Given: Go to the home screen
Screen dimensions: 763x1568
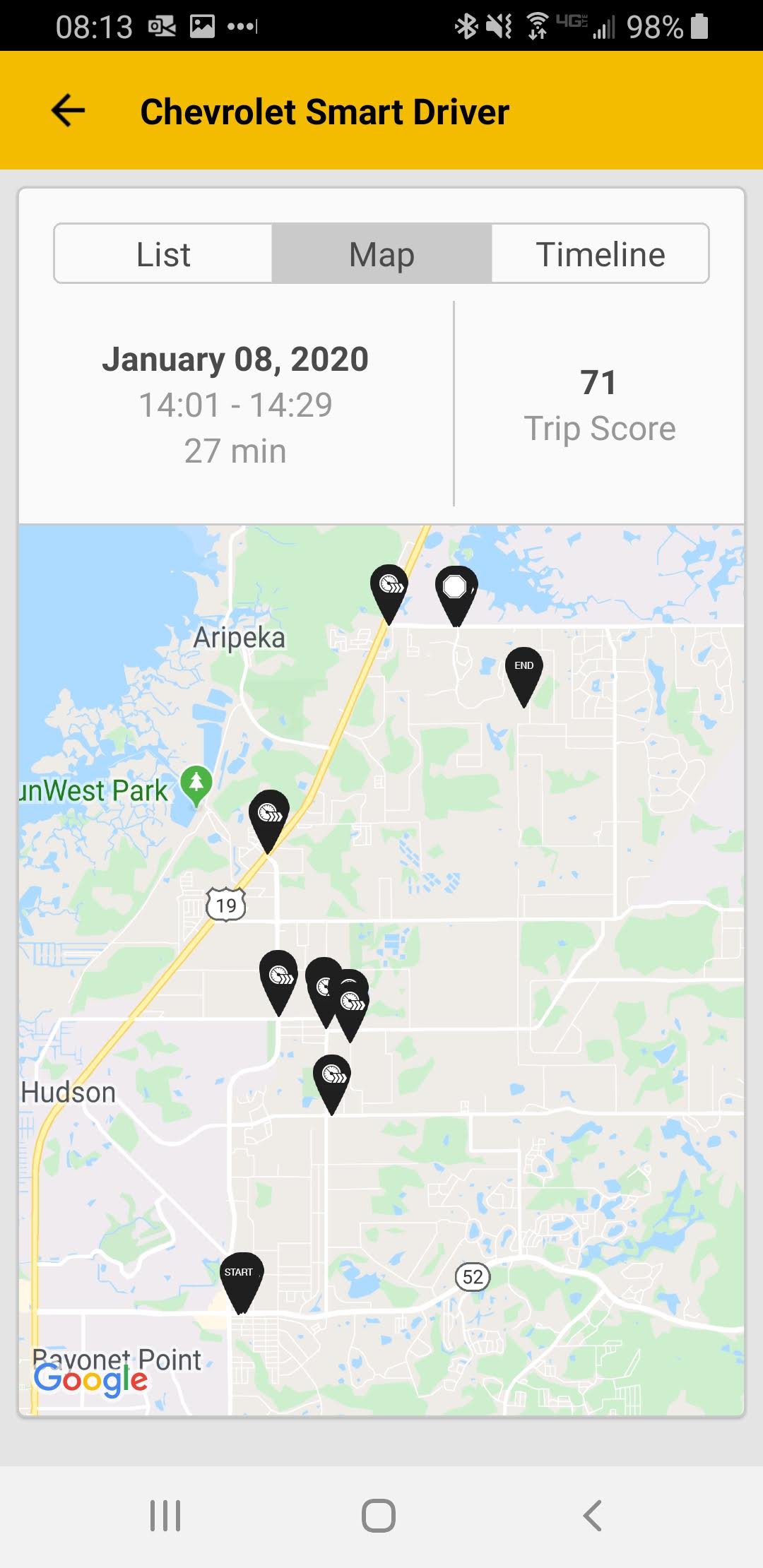Looking at the screenshot, I should [x=379, y=1516].
